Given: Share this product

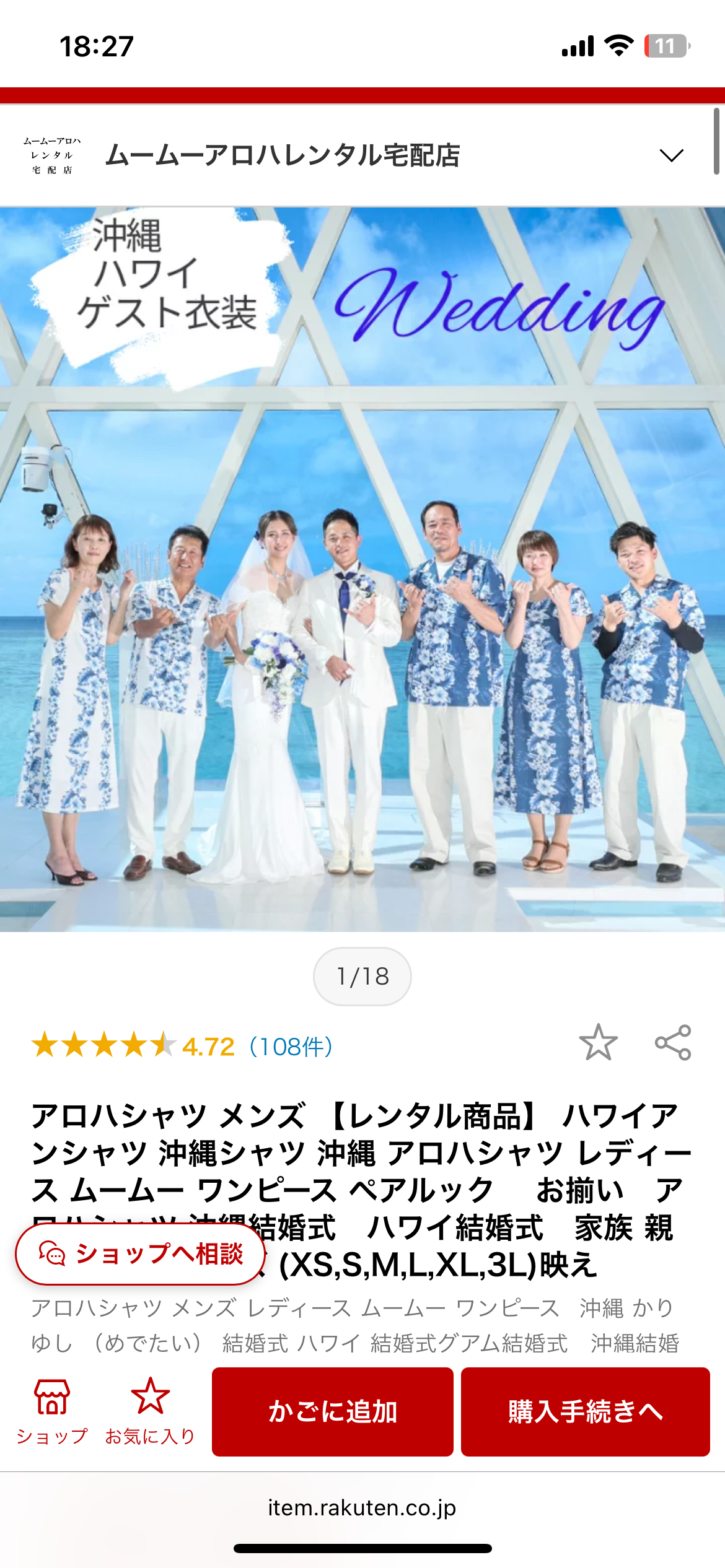Looking at the screenshot, I should (x=673, y=1042).
